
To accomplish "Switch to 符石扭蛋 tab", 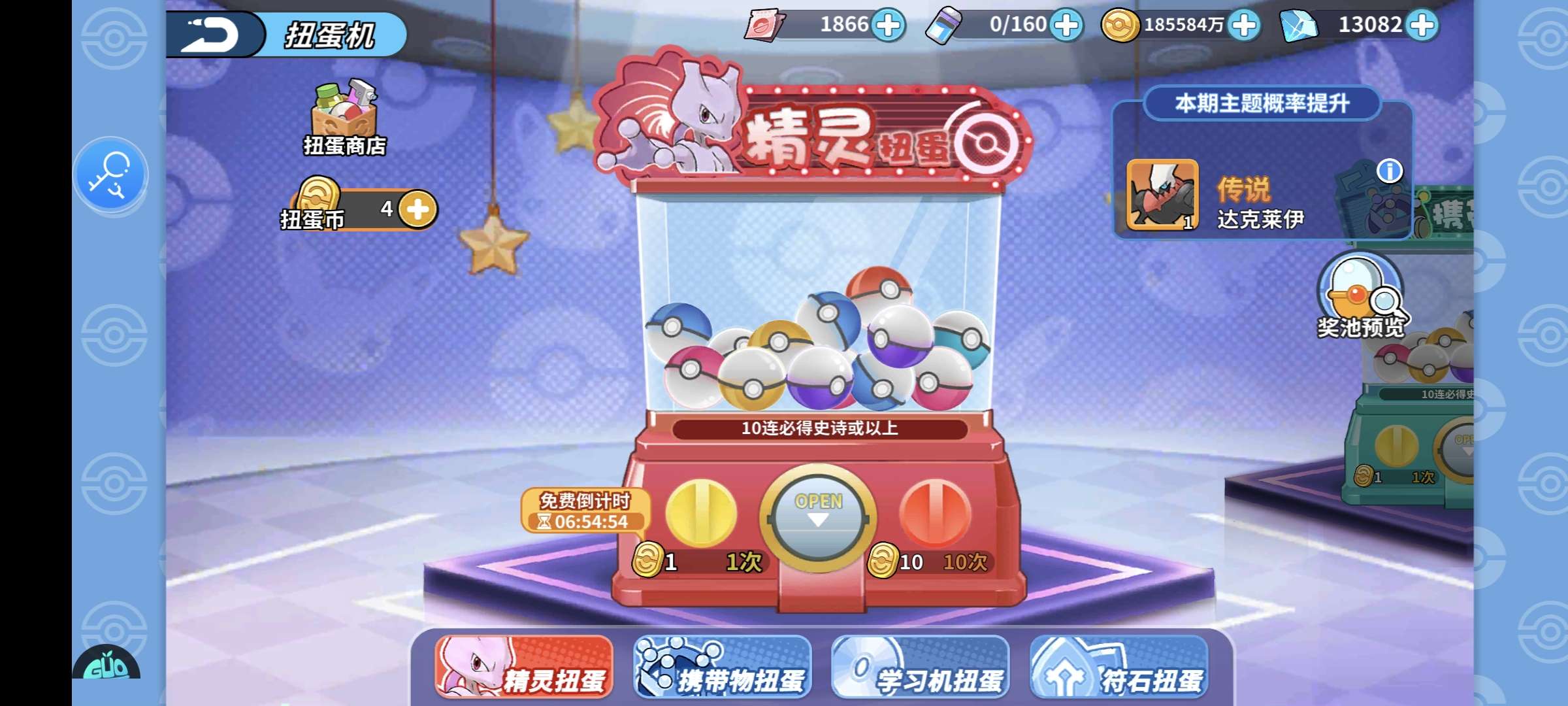I will click(x=1119, y=667).
